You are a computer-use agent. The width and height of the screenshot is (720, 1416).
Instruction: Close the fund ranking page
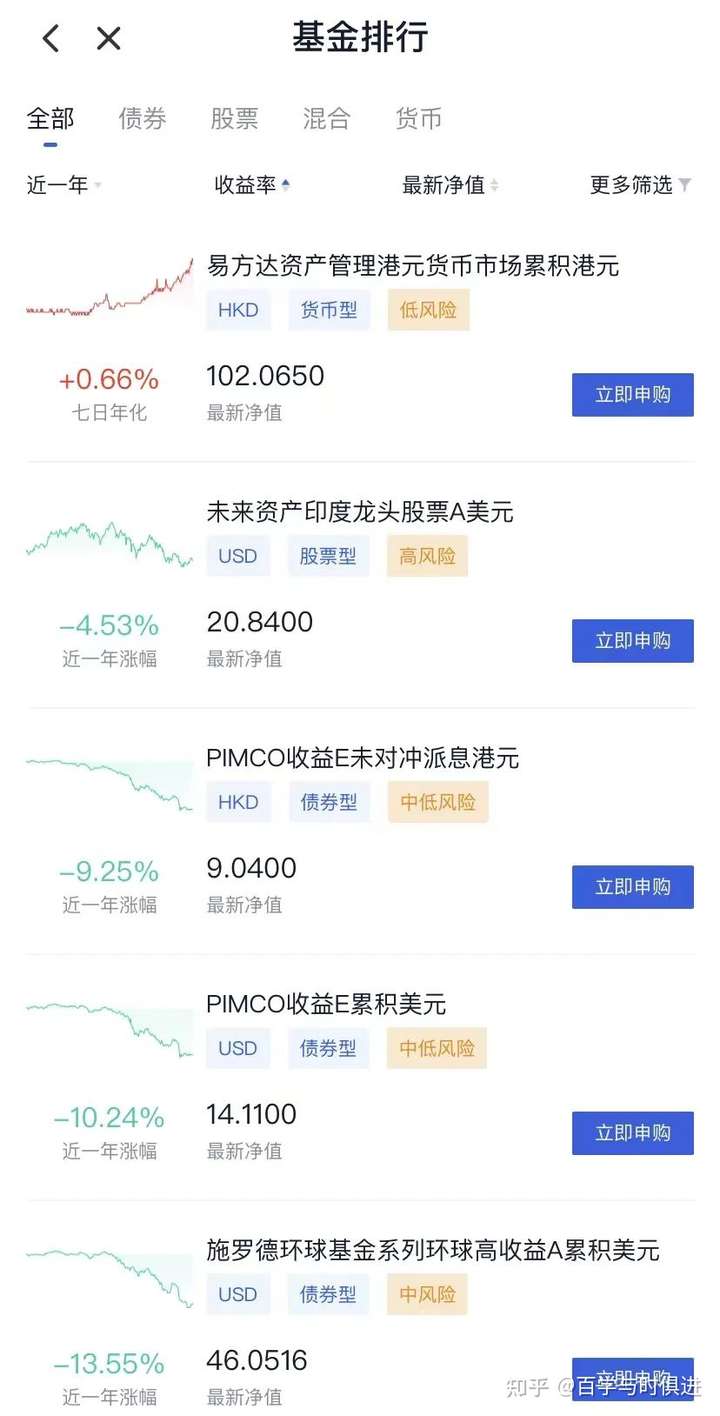coord(108,39)
